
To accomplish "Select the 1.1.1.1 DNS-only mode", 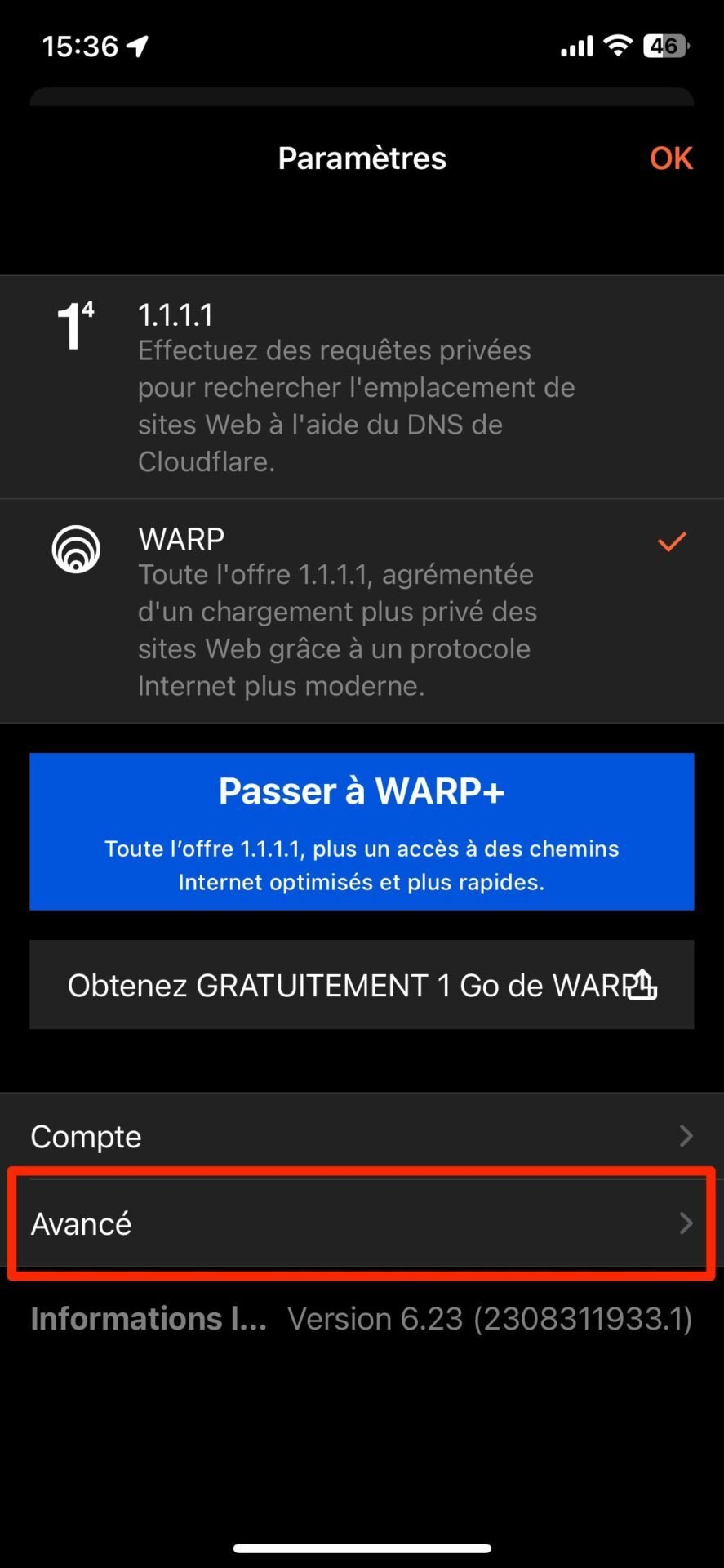I will 362,387.
